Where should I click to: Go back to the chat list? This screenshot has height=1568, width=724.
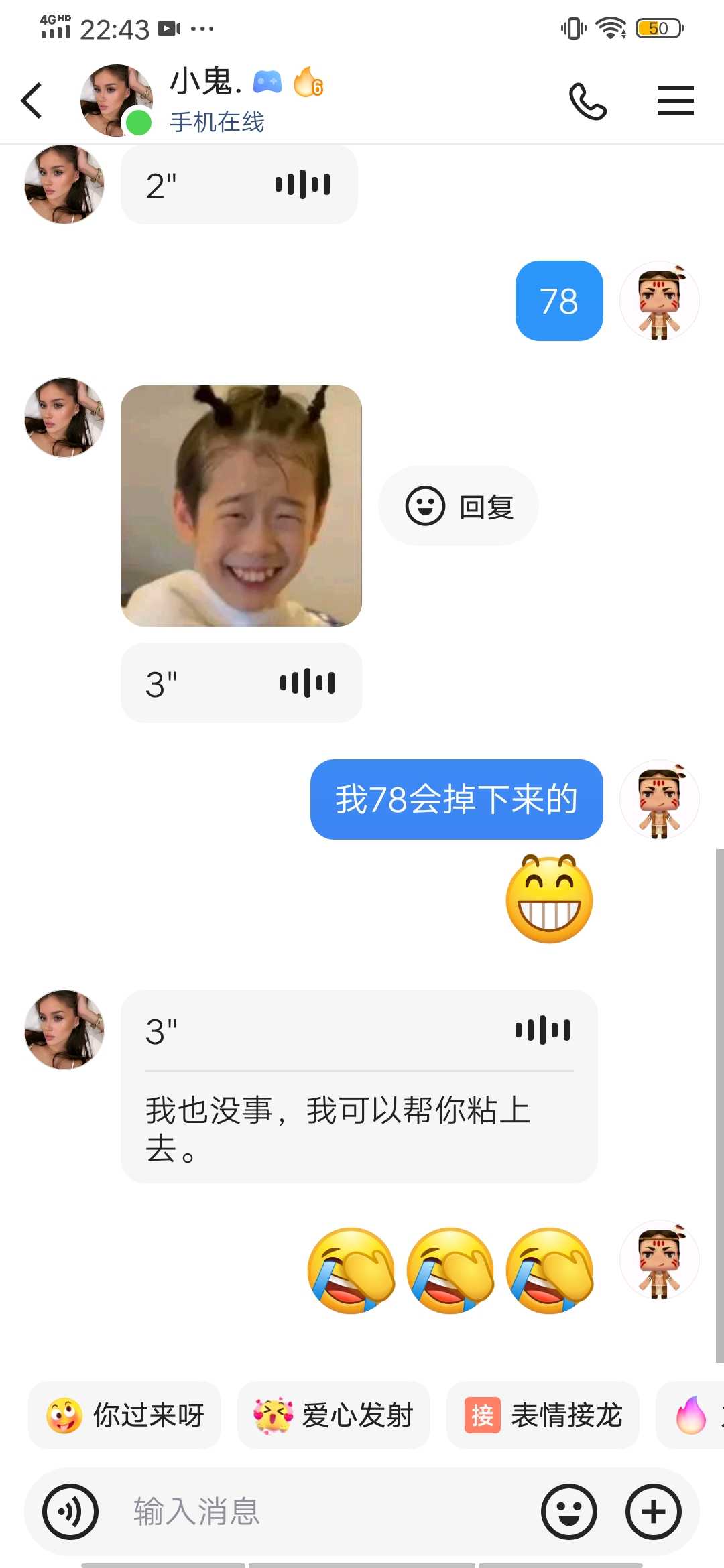click(x=32, y=101)
